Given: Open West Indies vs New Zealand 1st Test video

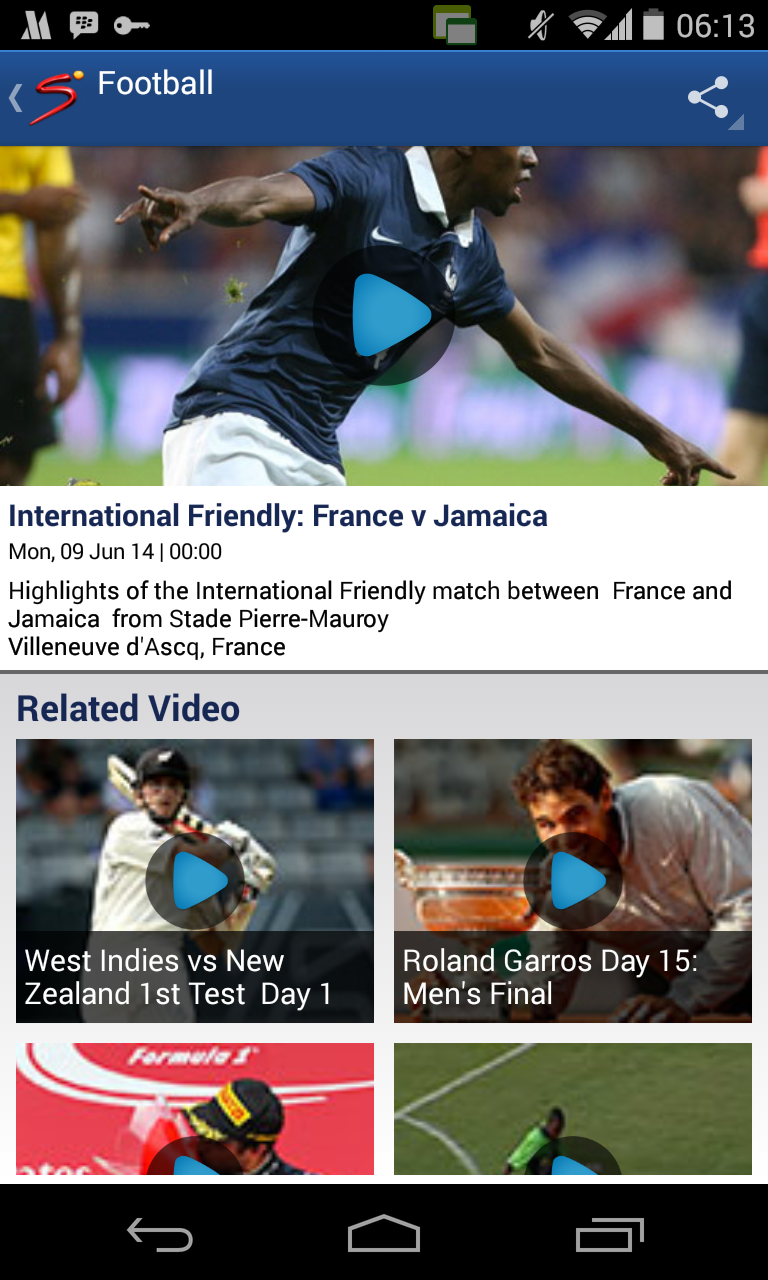Looking at the screenshot, I should click(195, 881).
